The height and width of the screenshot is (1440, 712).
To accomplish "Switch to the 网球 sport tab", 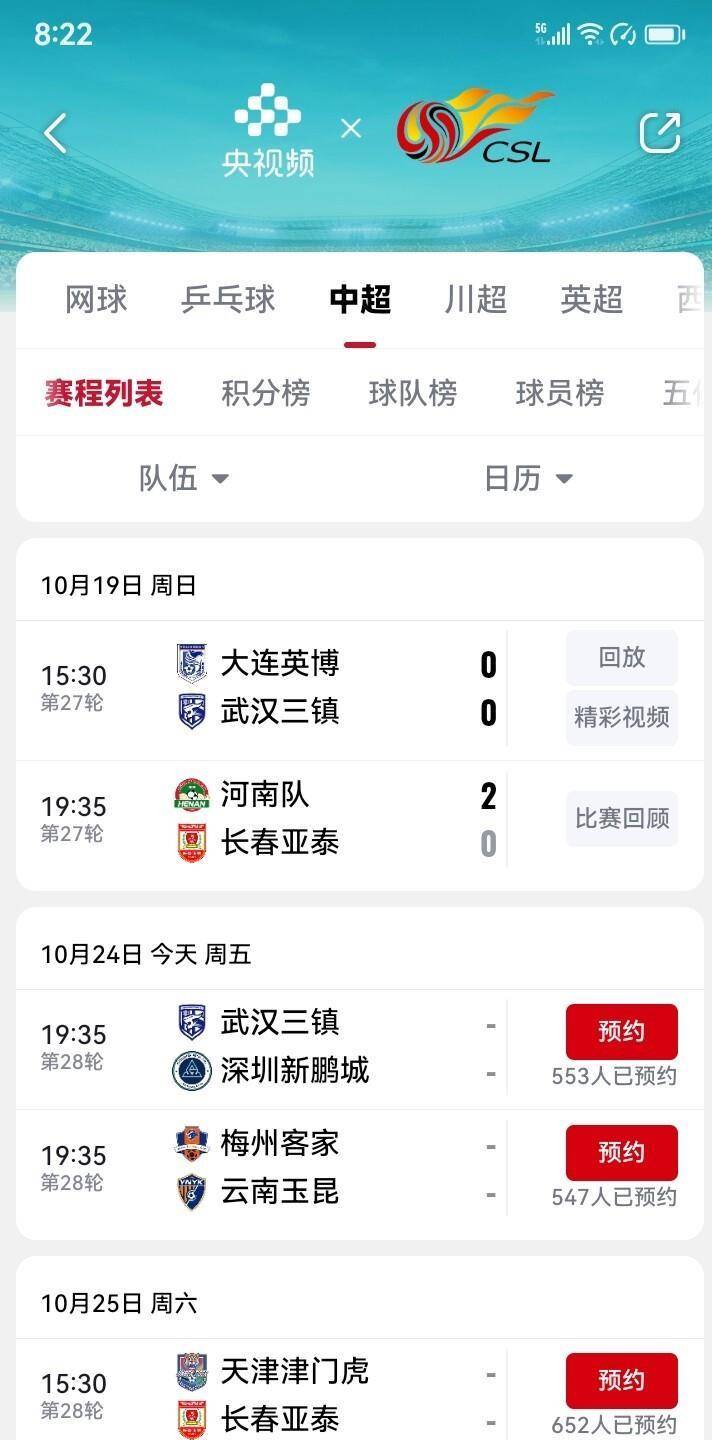I will point(97,299).
